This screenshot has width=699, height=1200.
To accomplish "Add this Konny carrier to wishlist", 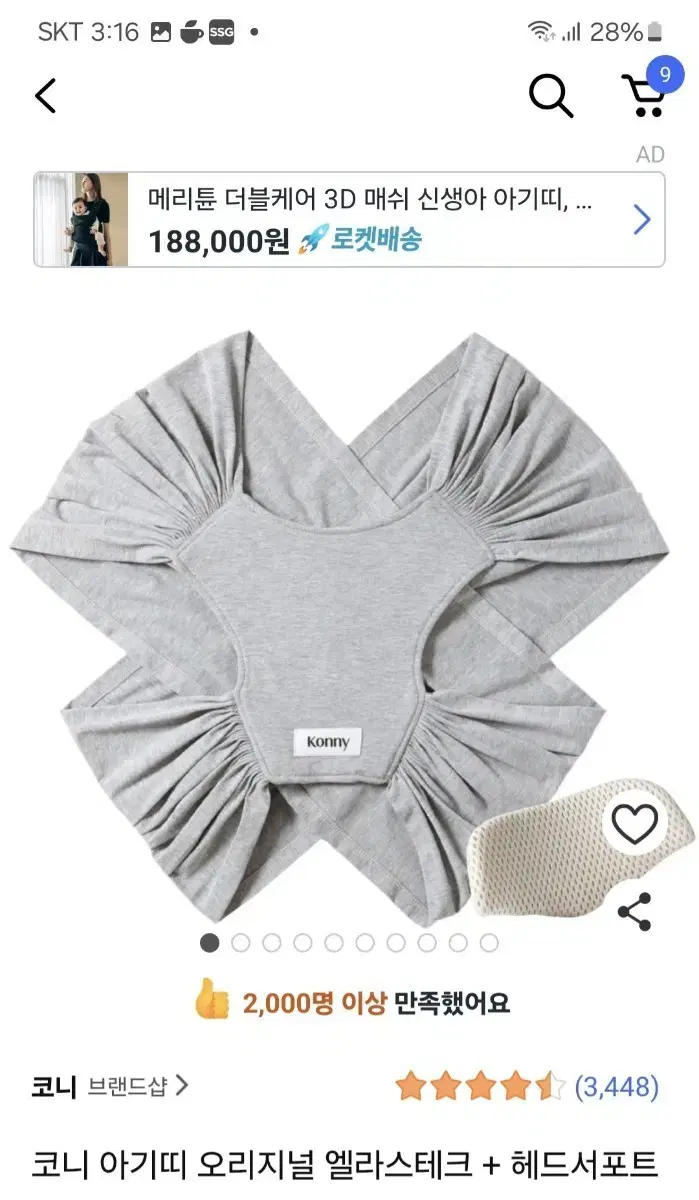I will [x=635, y=823].
